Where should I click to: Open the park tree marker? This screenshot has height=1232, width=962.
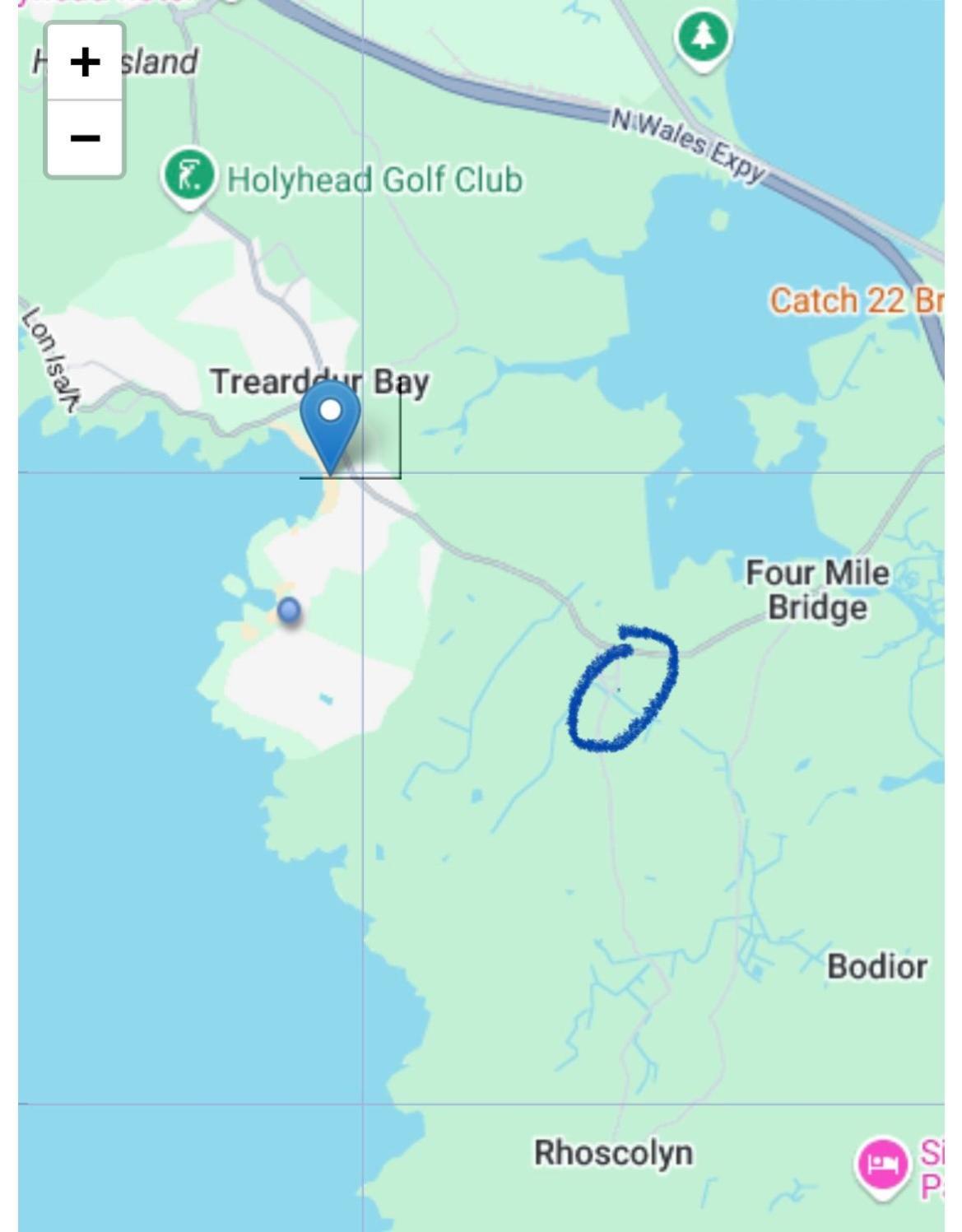[x=703, y=38]
